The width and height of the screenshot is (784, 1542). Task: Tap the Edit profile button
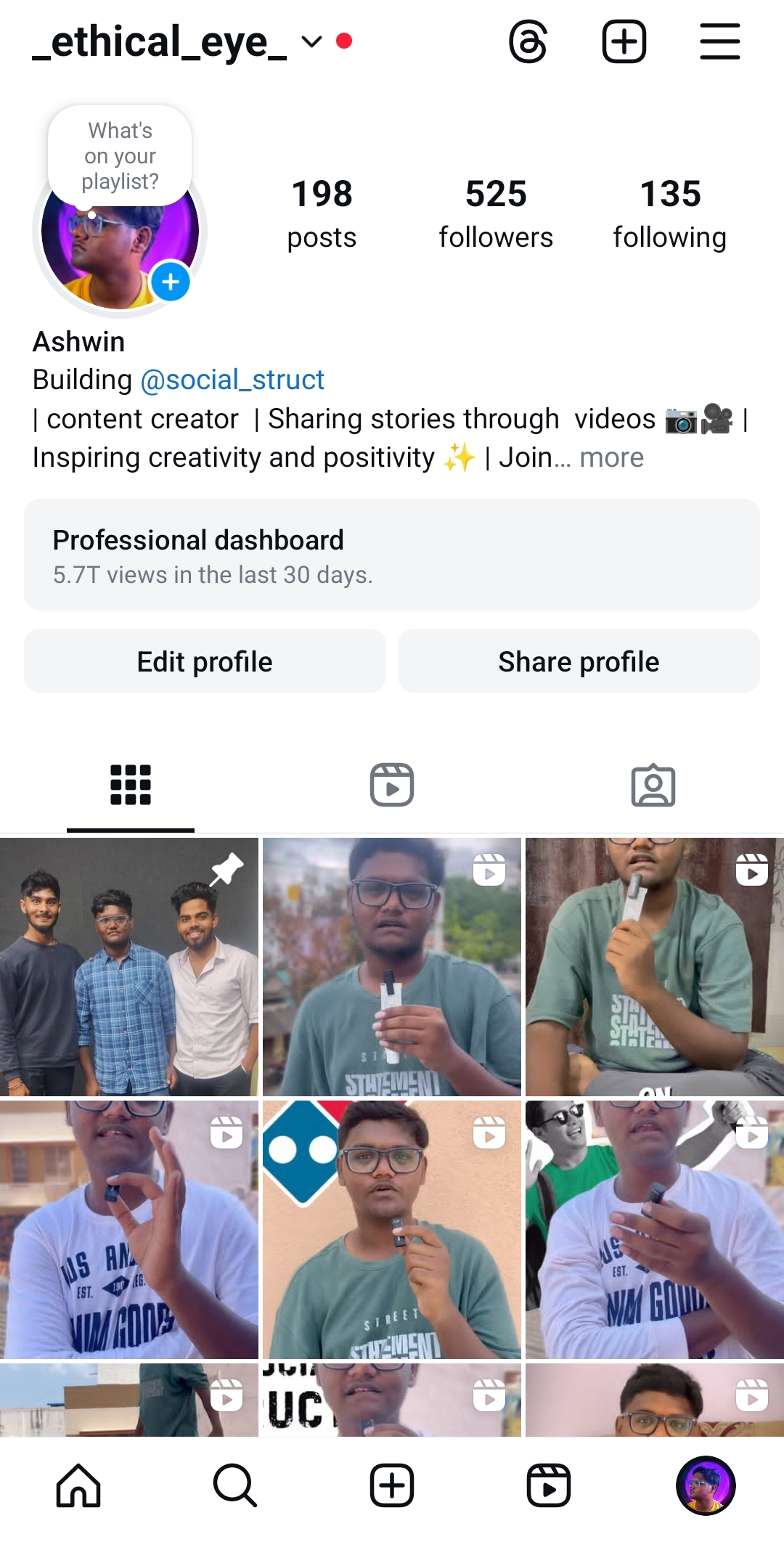coord(205,661)
